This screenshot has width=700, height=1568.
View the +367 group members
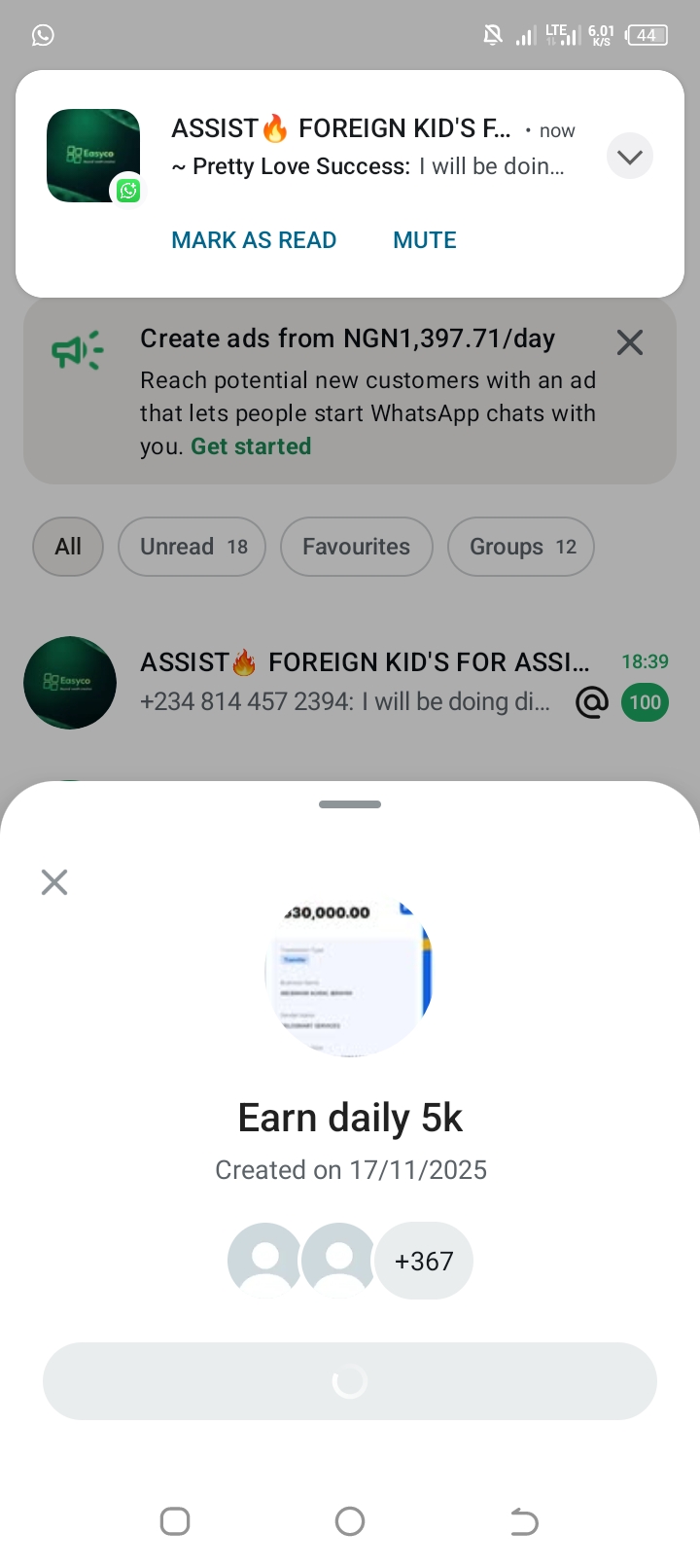424,1261
